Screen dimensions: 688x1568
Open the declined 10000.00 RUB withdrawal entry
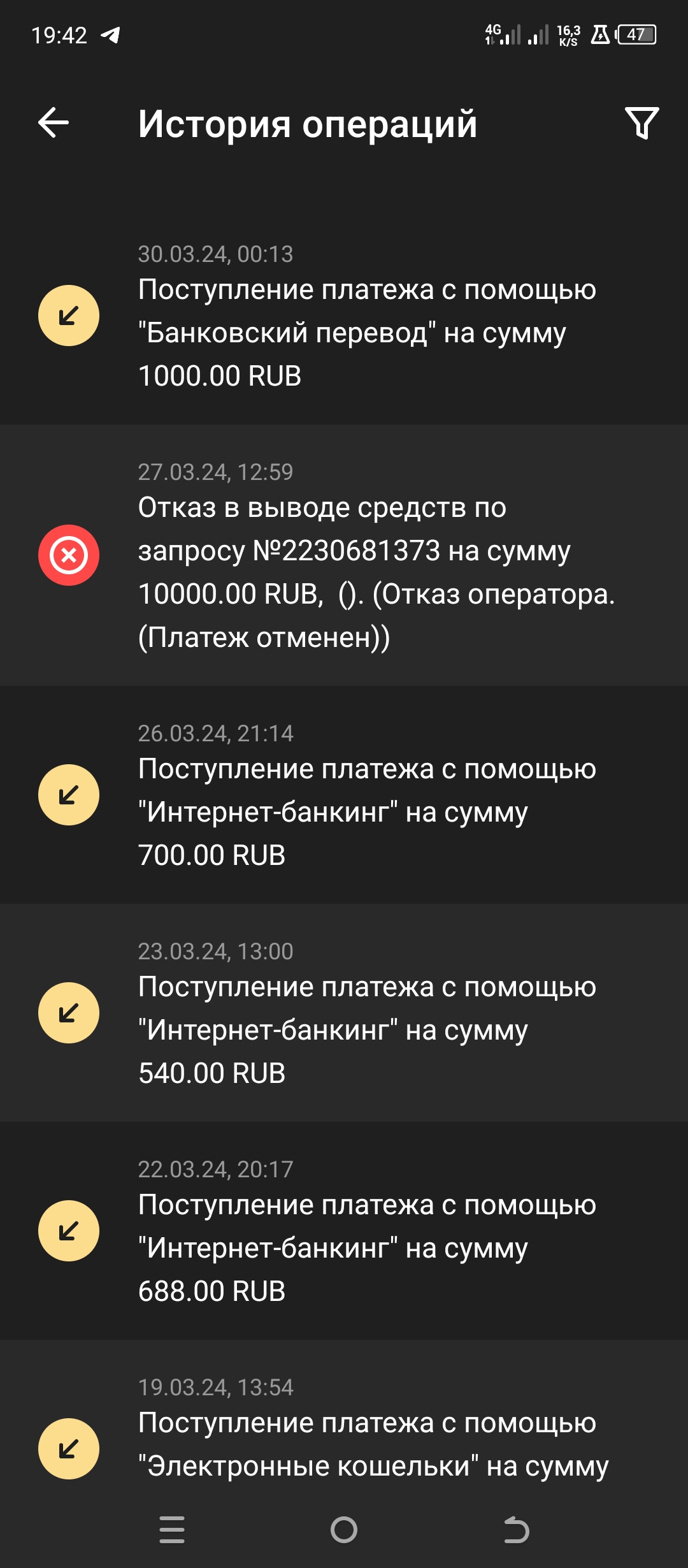(344, 555)
